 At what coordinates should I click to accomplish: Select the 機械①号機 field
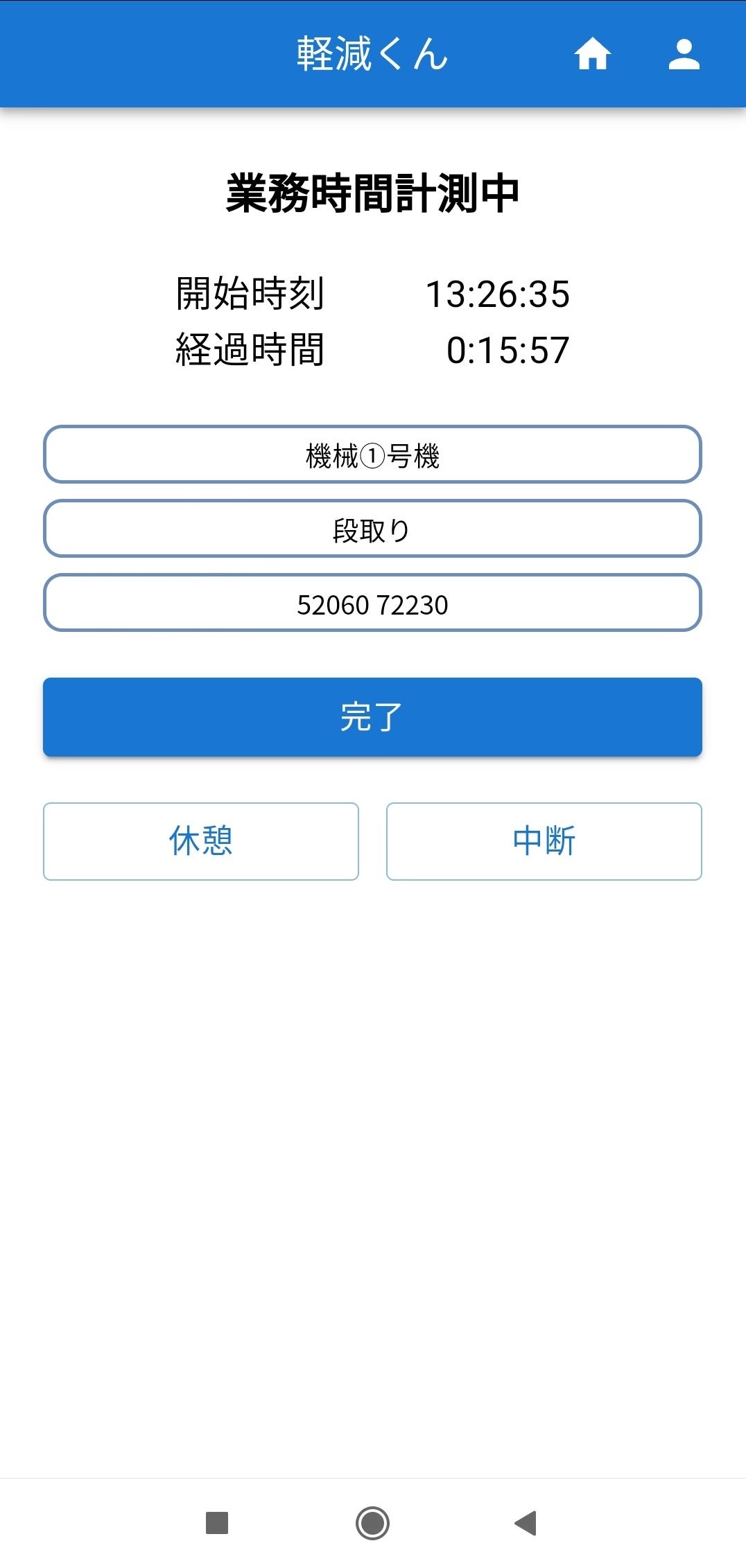tap(372, 455)
